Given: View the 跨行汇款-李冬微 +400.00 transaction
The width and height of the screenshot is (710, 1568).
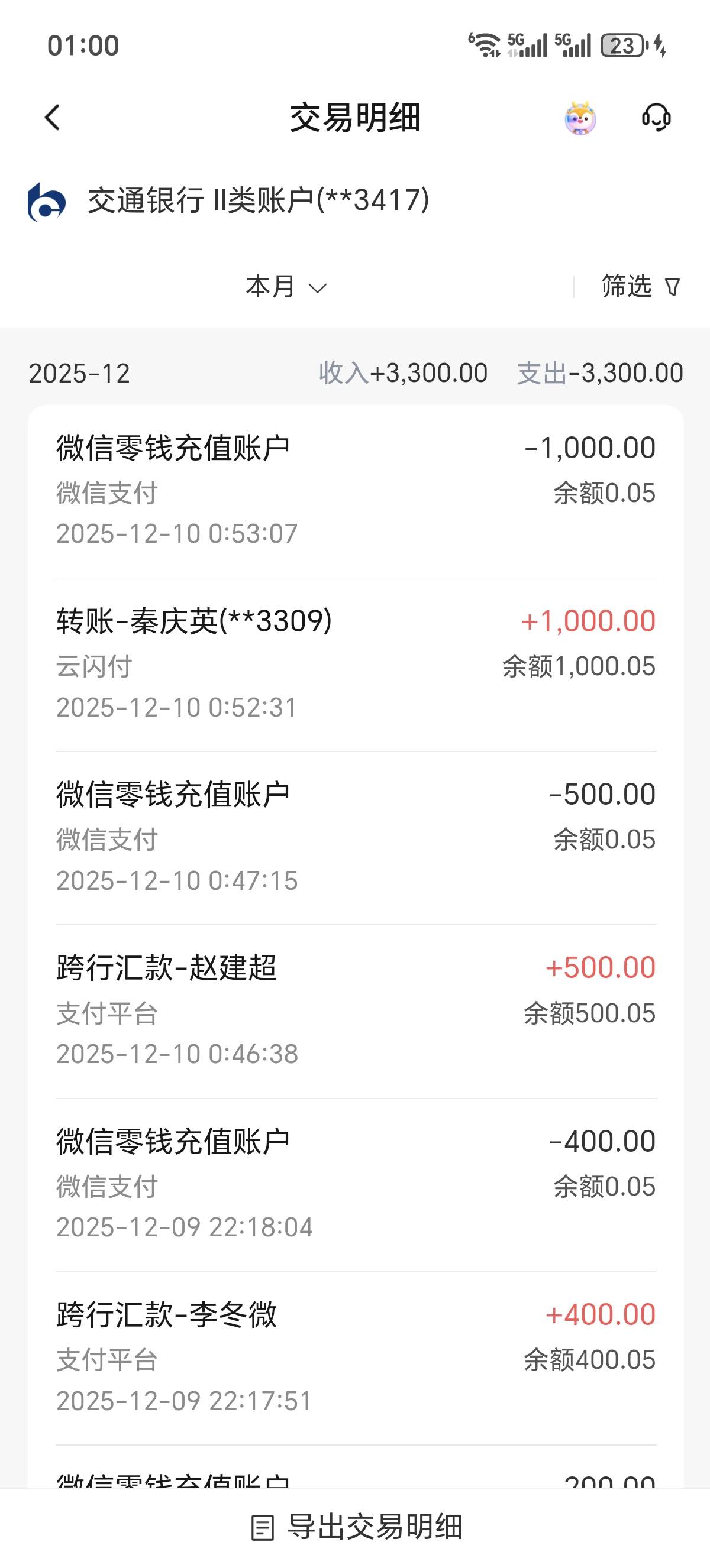Looking at the screenshot, I should tap(356, 1358).
